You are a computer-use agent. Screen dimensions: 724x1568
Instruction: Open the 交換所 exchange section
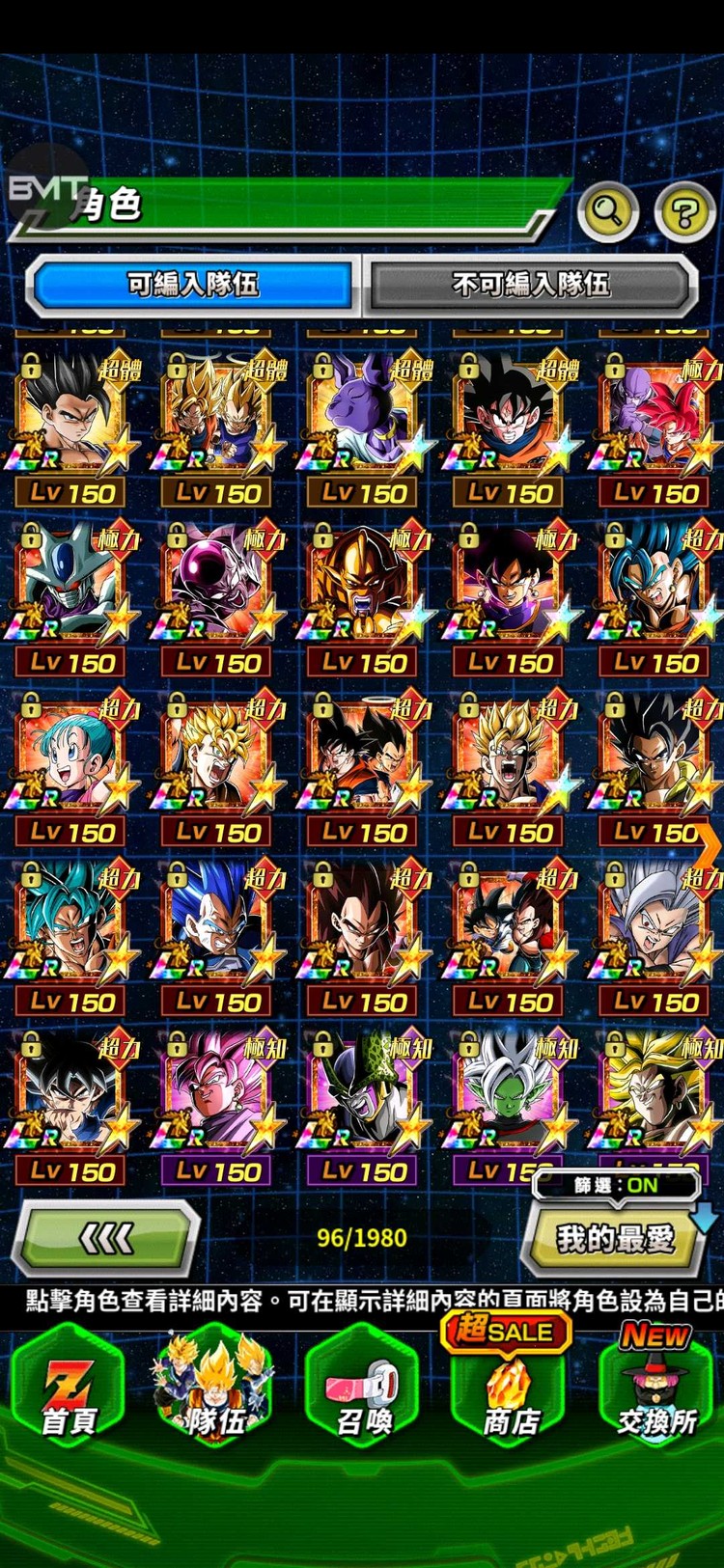(x=656, y=1389)
